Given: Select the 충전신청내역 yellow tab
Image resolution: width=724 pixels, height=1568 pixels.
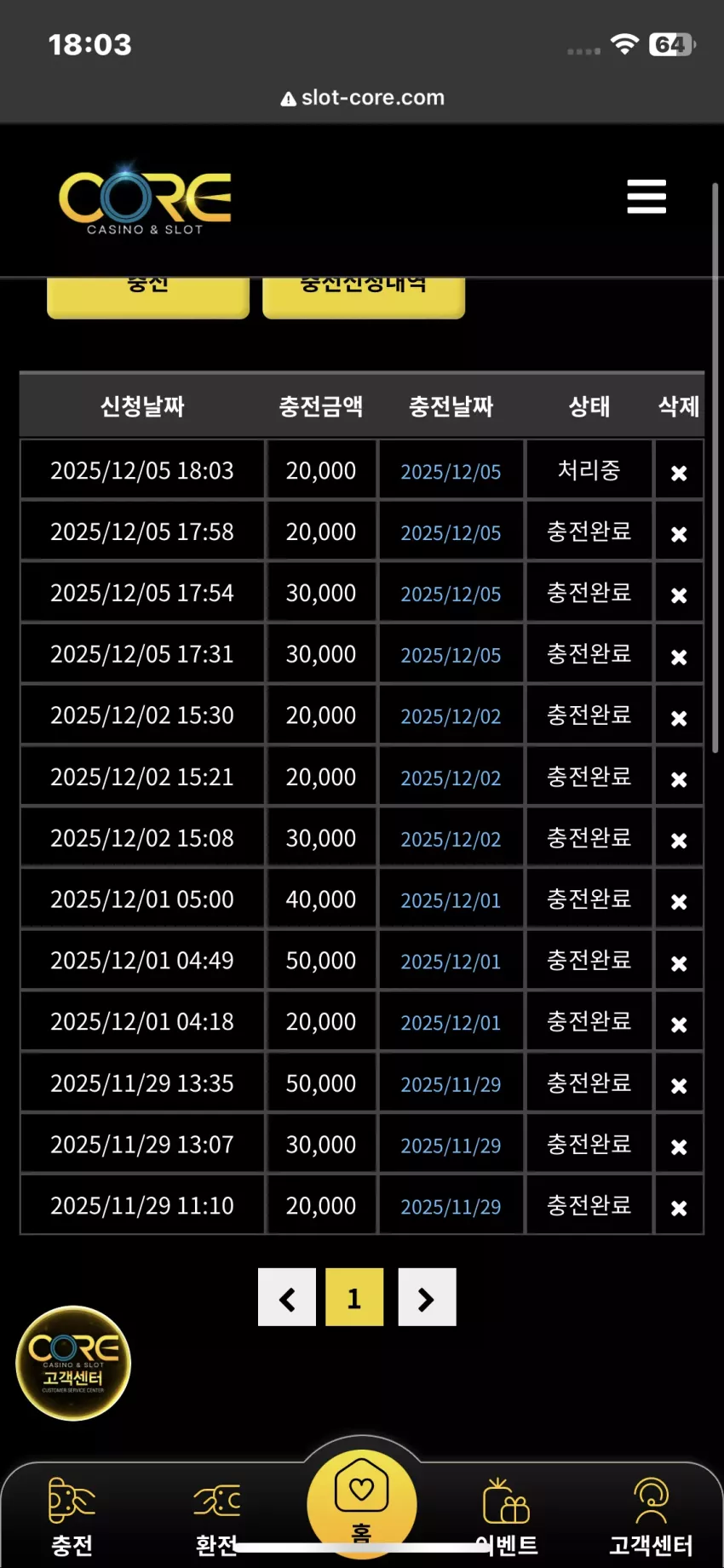Looking at the screenshot, I should 364,296.
